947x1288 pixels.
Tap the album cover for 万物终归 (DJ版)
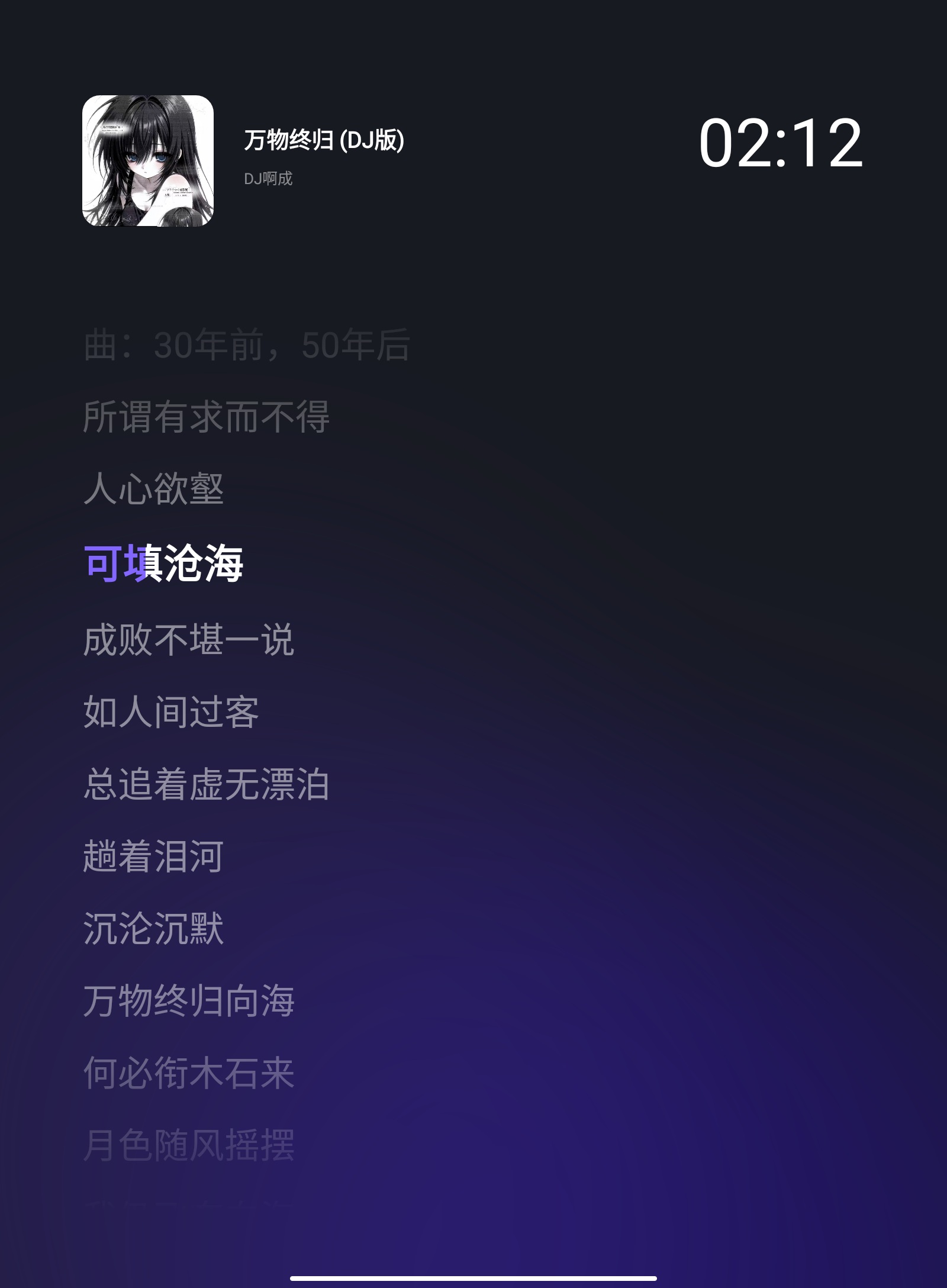[147, 160]
